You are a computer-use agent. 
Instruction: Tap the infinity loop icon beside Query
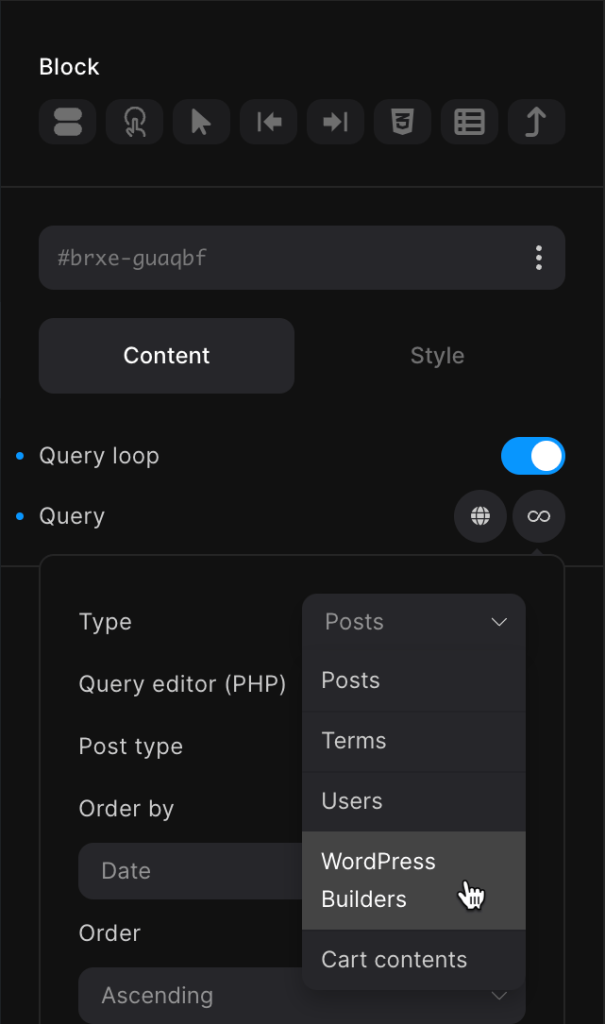tap(539, 516)
